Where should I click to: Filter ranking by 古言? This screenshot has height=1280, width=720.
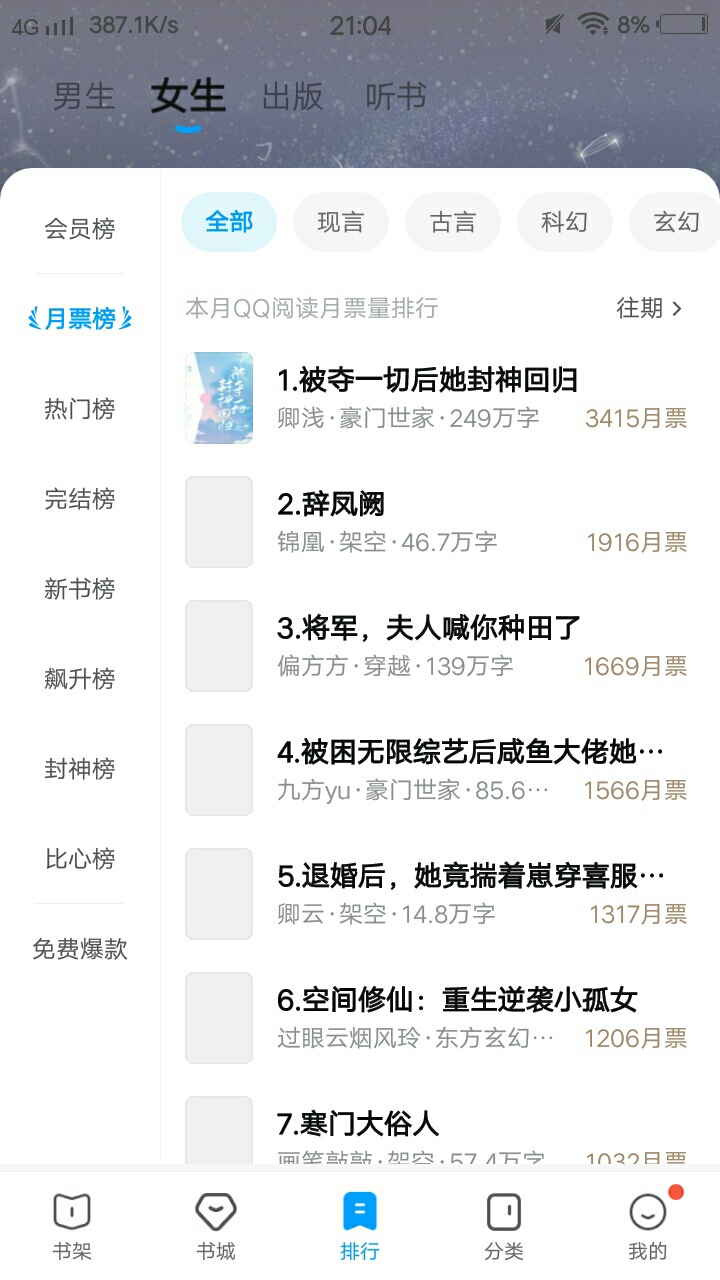[x=452, y=222]
